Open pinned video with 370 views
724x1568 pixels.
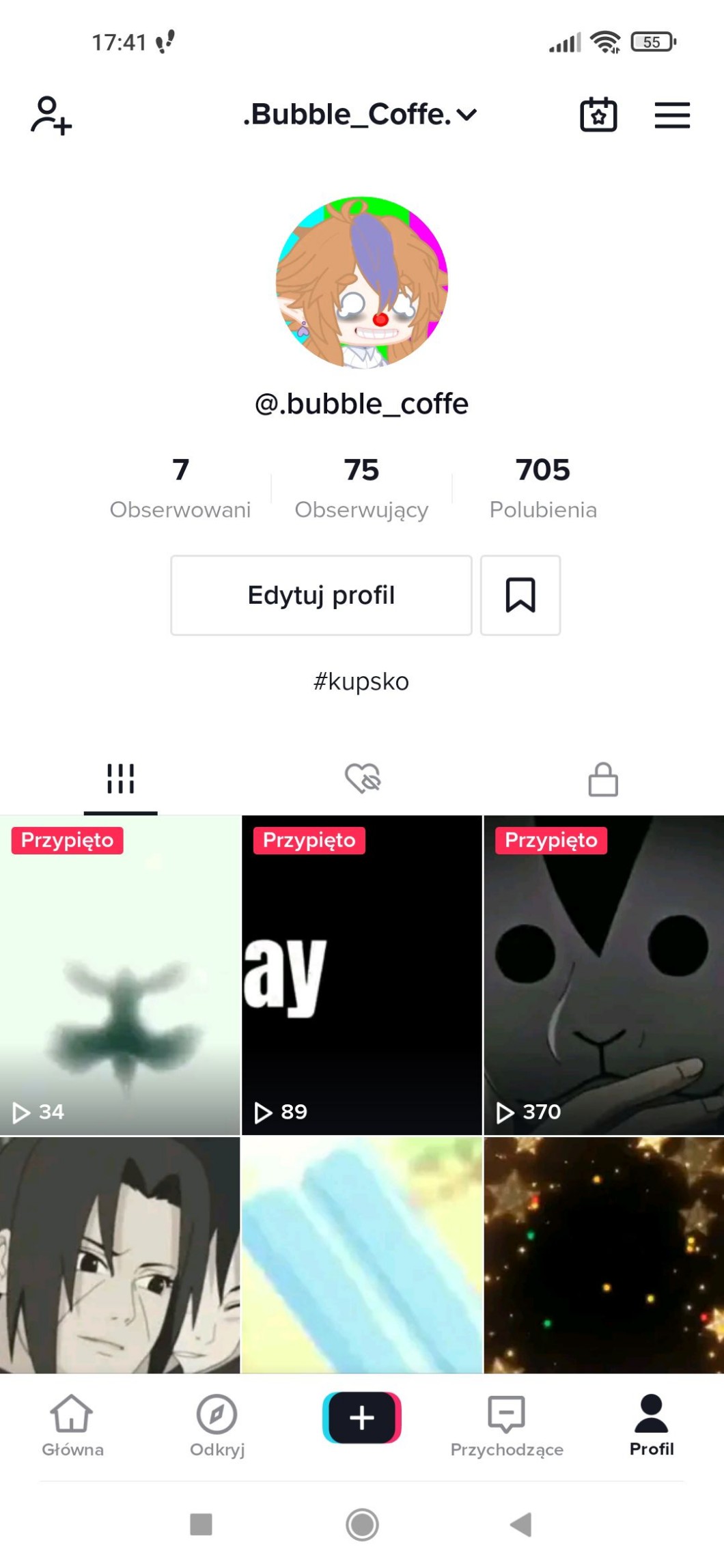click(x=604, y=975)
